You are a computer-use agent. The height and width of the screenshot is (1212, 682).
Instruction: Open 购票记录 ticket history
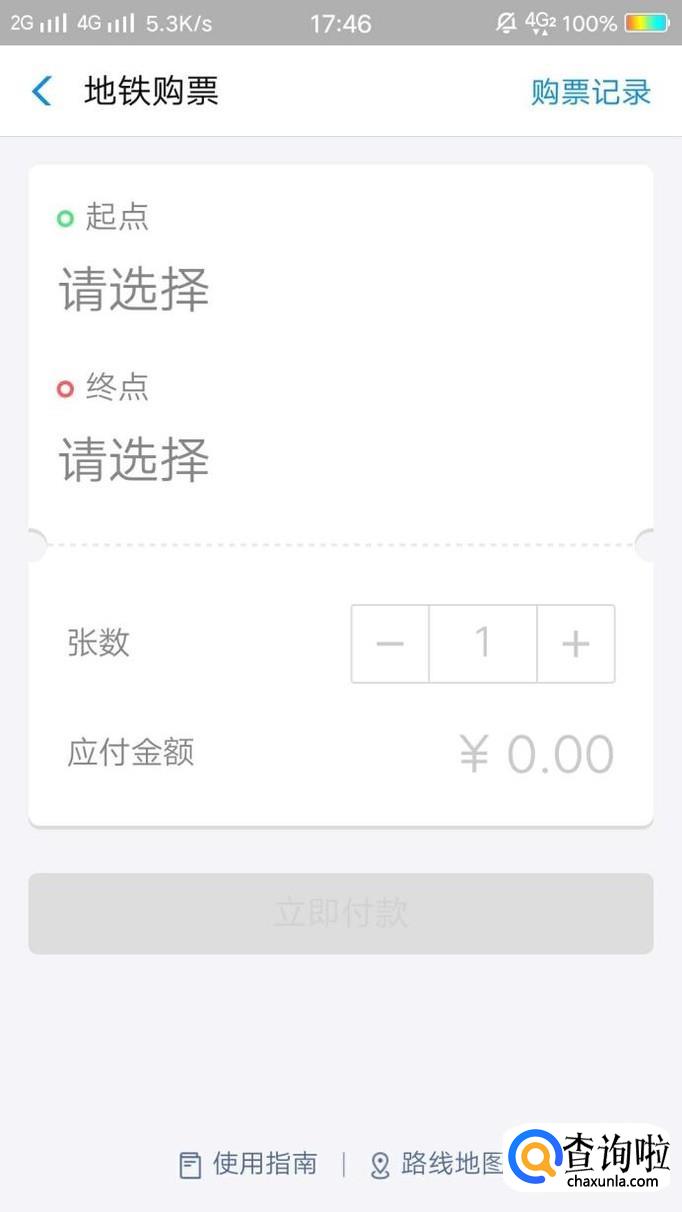click(x=590, y=92)
